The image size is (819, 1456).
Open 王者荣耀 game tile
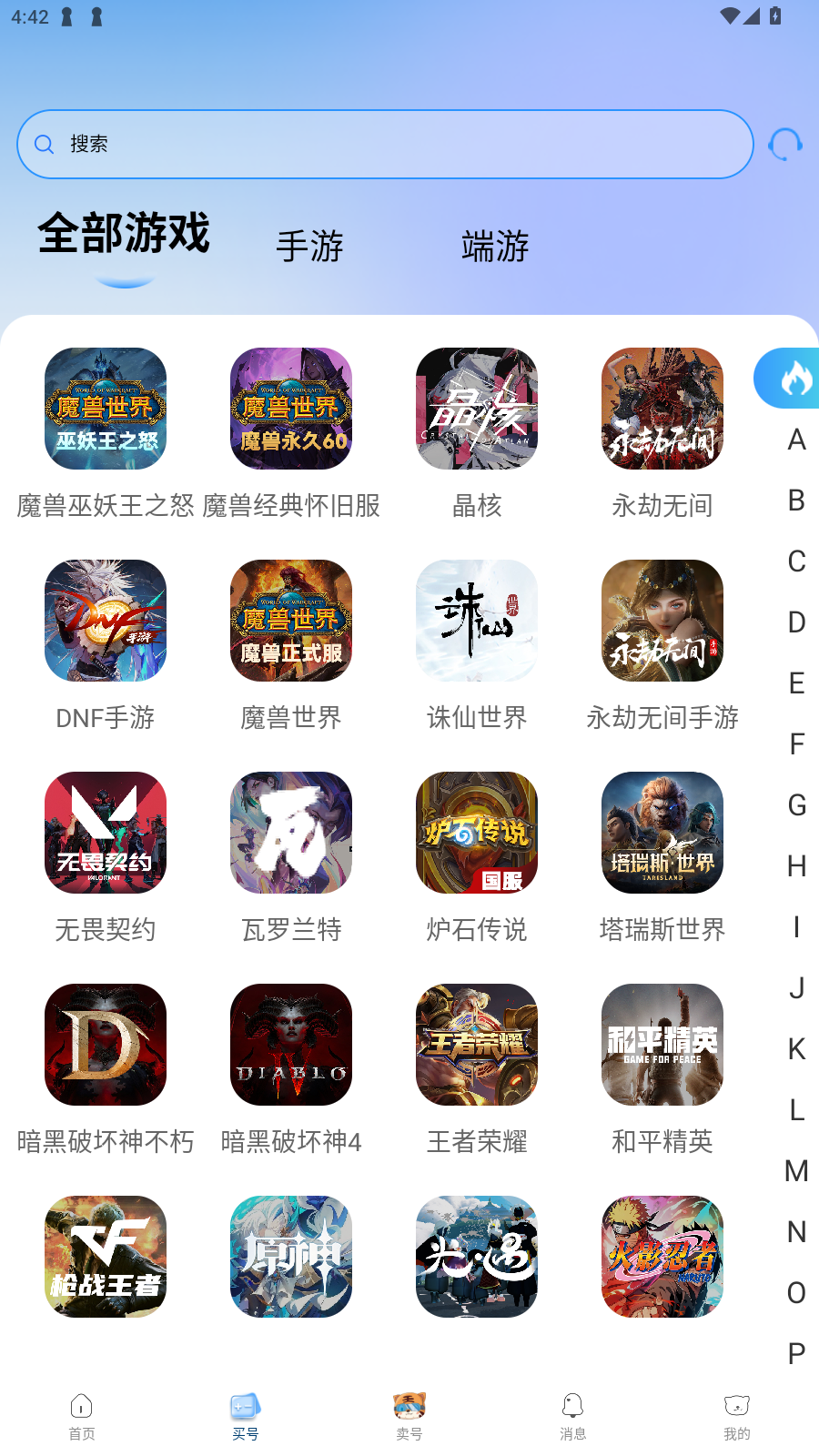[477, 1046]
